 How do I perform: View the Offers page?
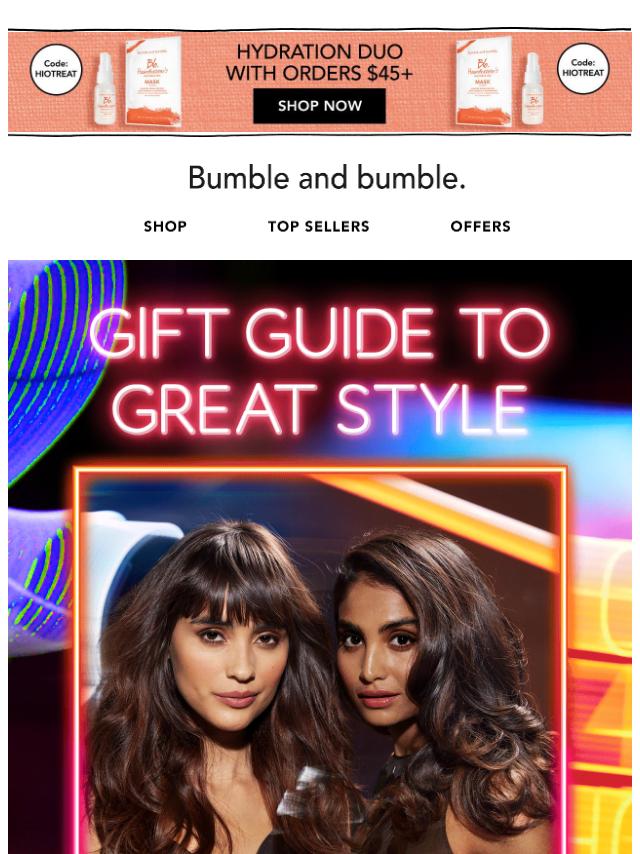point(480,226)
